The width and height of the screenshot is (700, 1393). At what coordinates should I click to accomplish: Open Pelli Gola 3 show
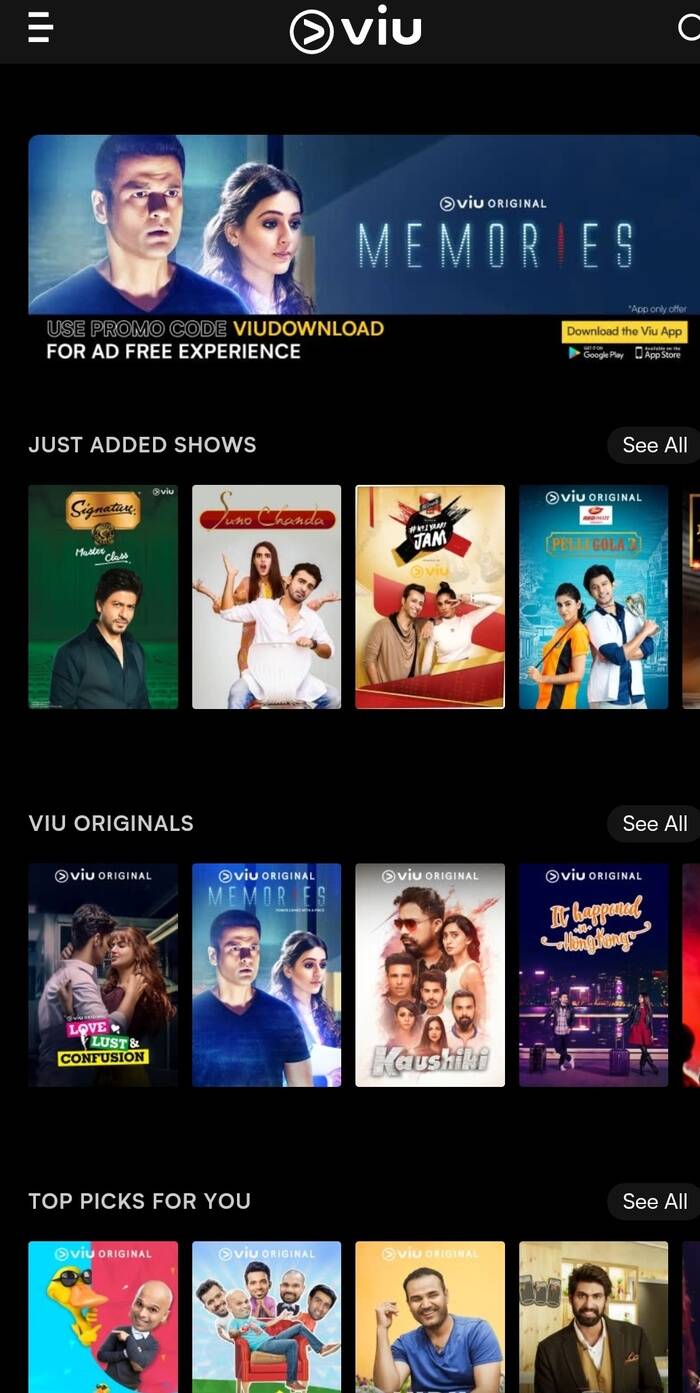(593, 597)
